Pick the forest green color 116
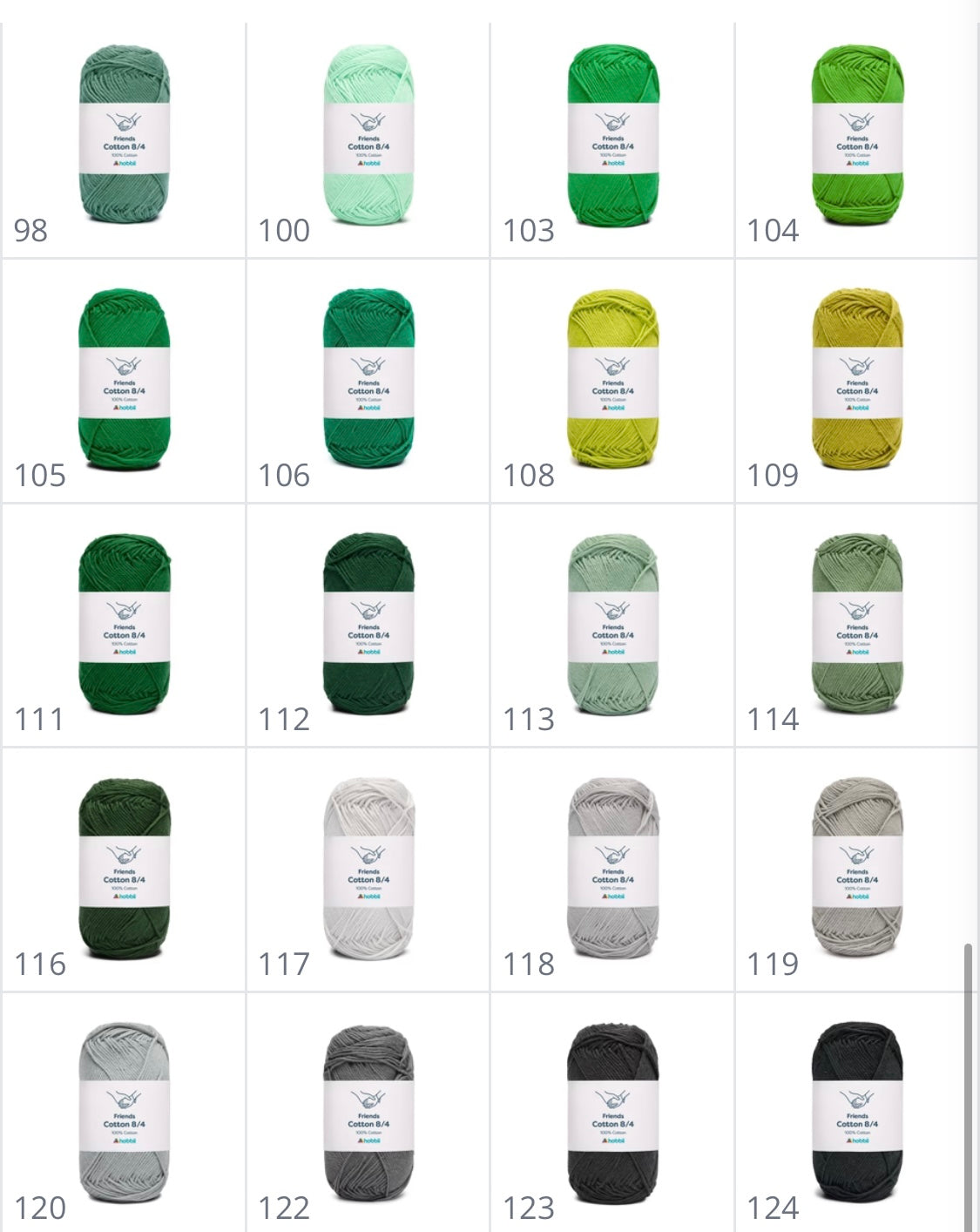980x1232 pixels. 124,869
